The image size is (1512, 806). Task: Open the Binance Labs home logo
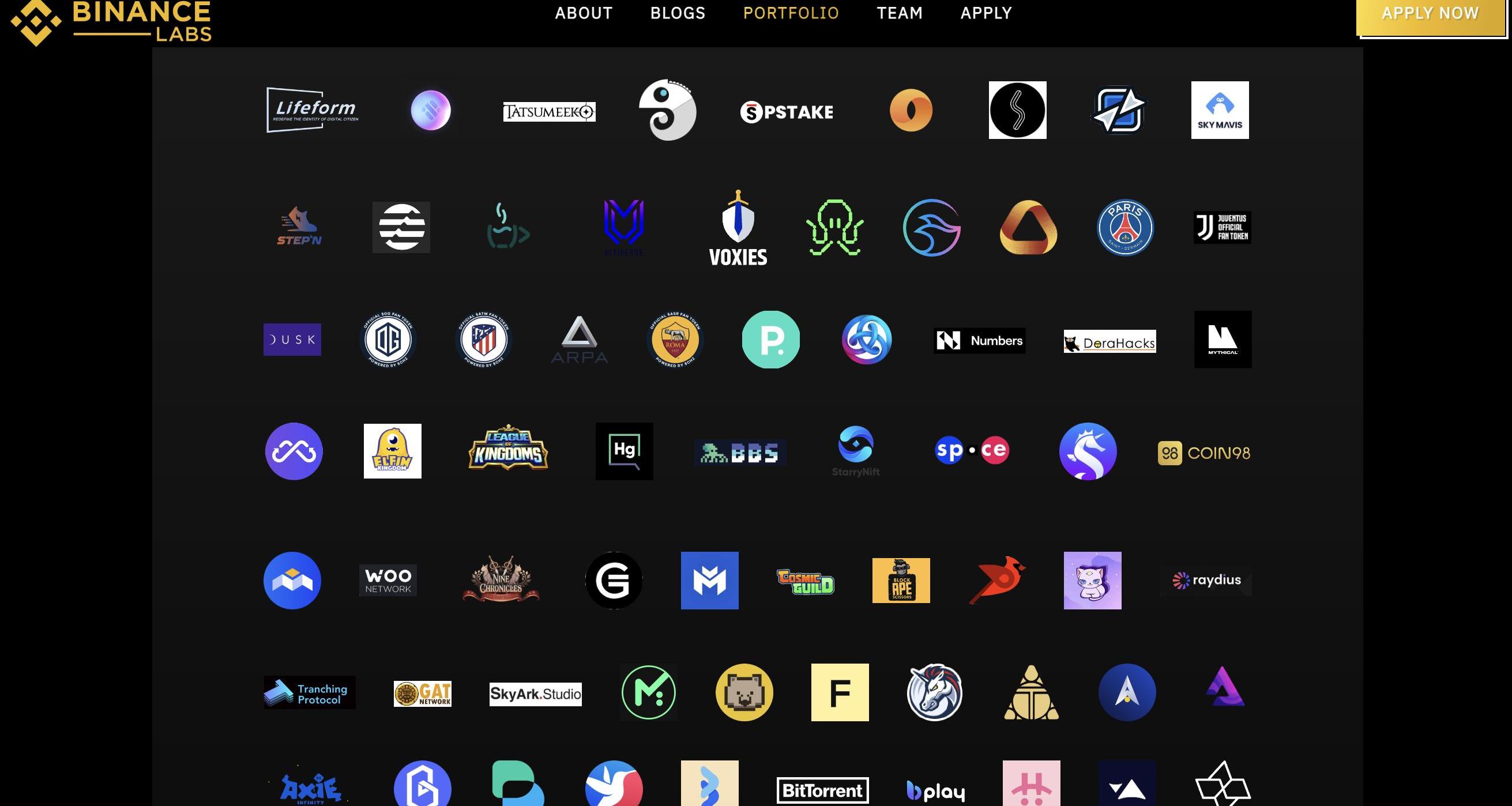point(111,22)
